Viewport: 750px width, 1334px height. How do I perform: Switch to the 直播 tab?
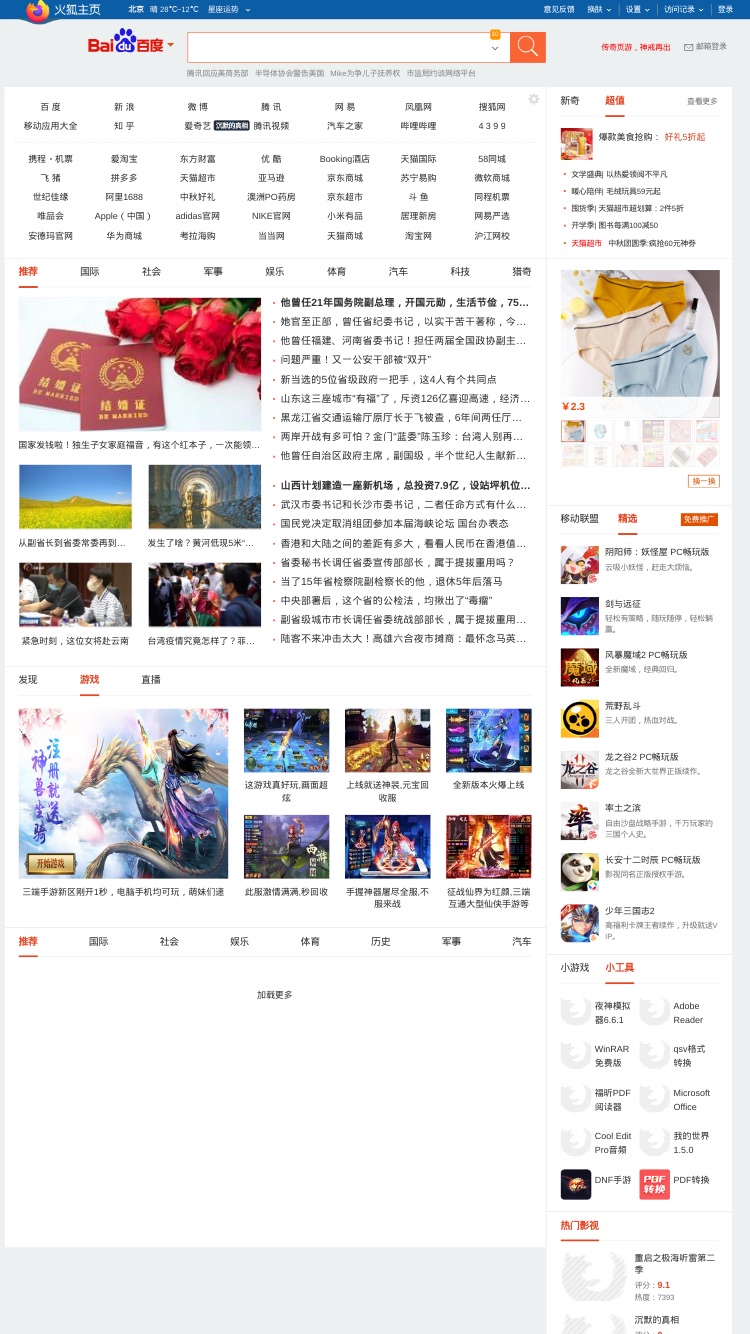click(x=151, y=680)
